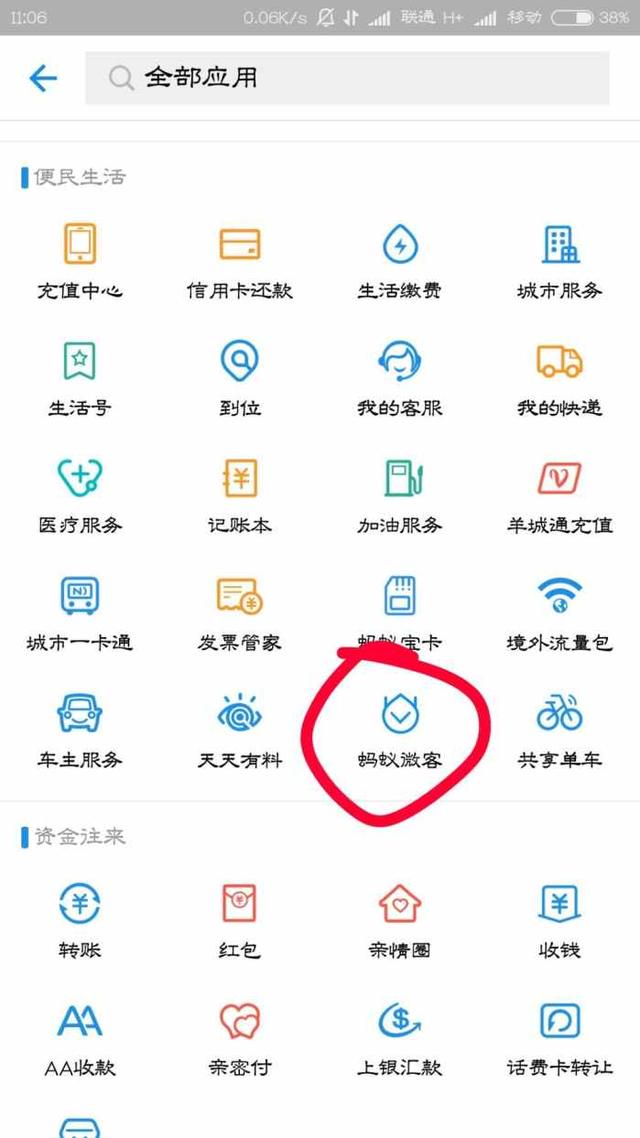Select 话费卡转让
This screenshot has width=640, height=1138.
(x=560, y=1037)
